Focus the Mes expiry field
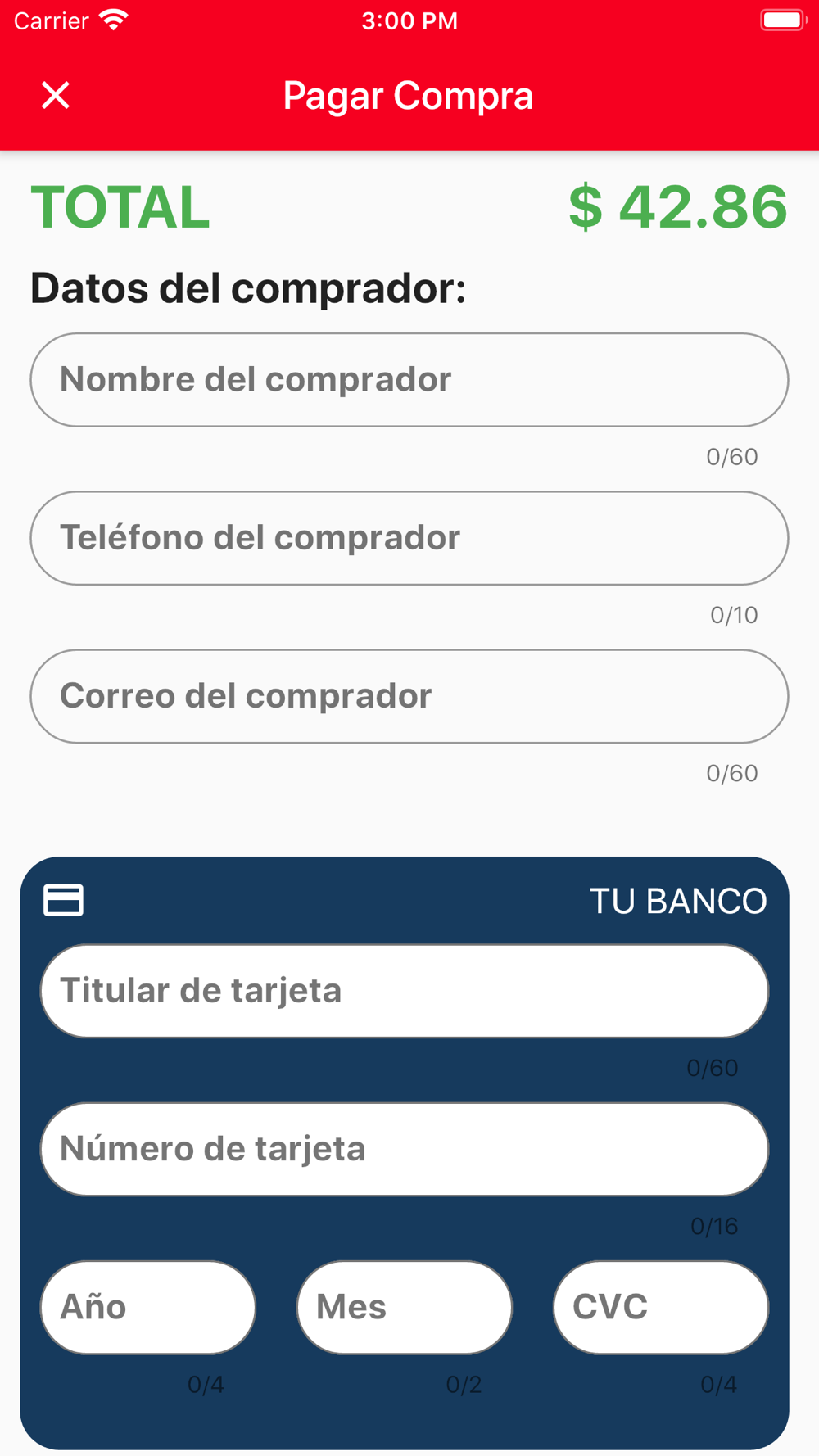This screenshot has height=1456, width=819. point(405,1307)
